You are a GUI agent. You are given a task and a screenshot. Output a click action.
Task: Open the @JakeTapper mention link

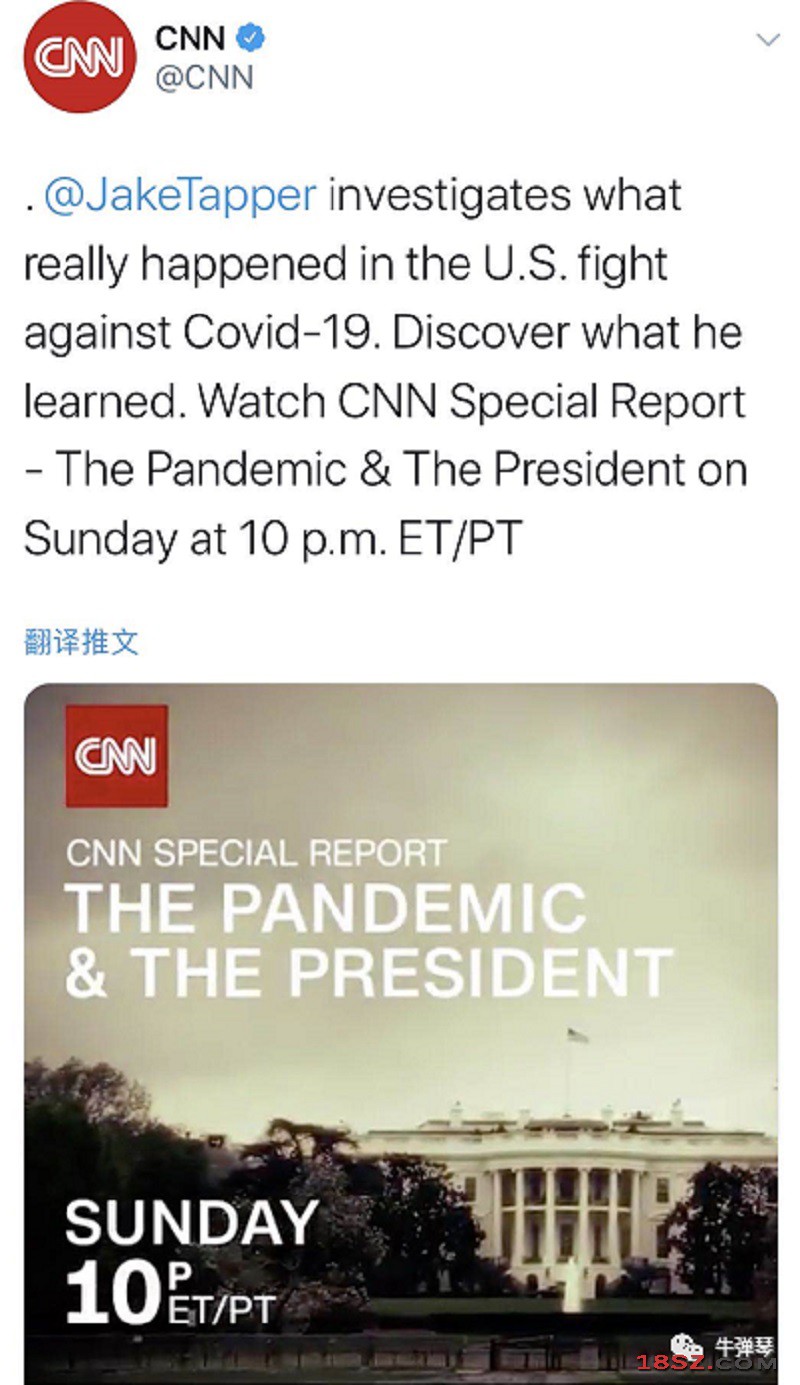[x=180, y=195]
